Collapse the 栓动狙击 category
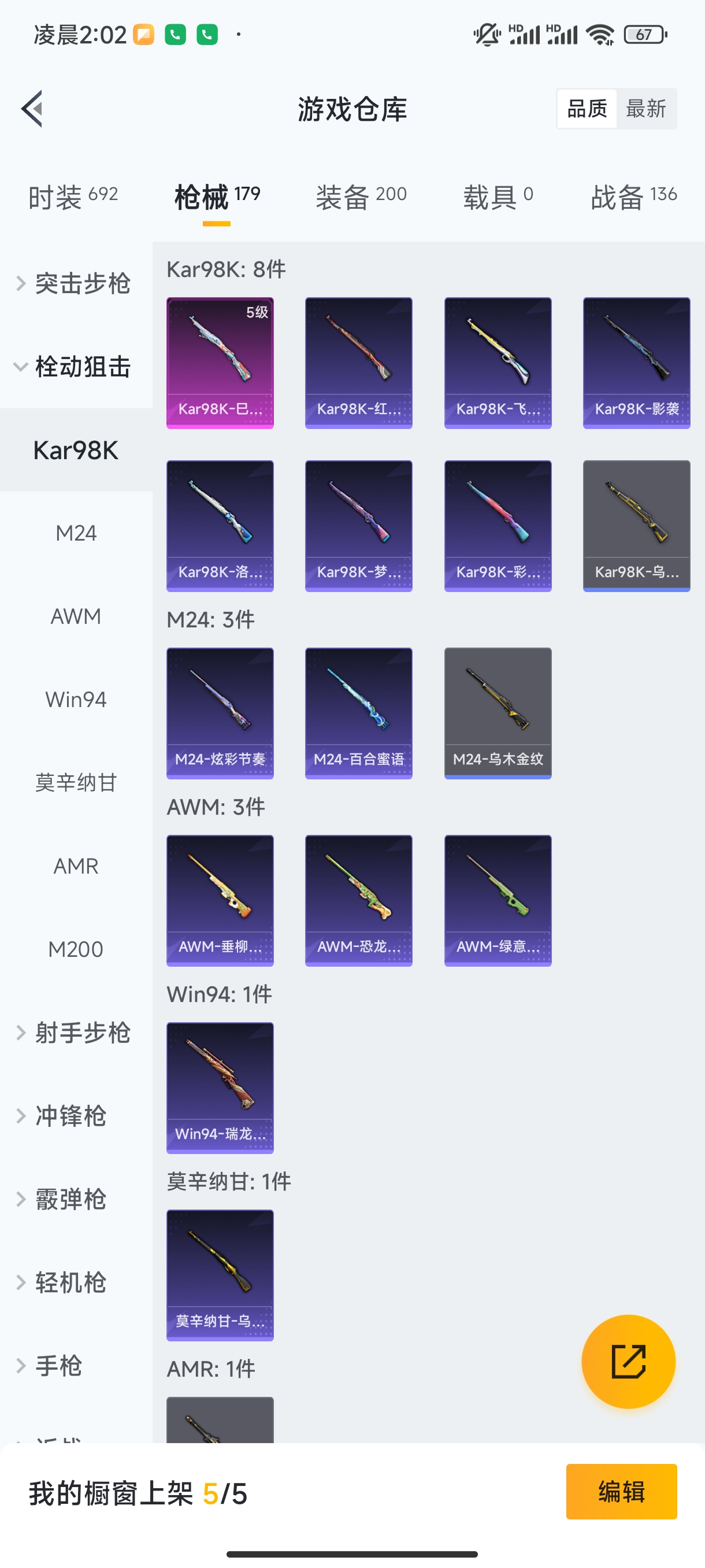 [x=74, y=367]
